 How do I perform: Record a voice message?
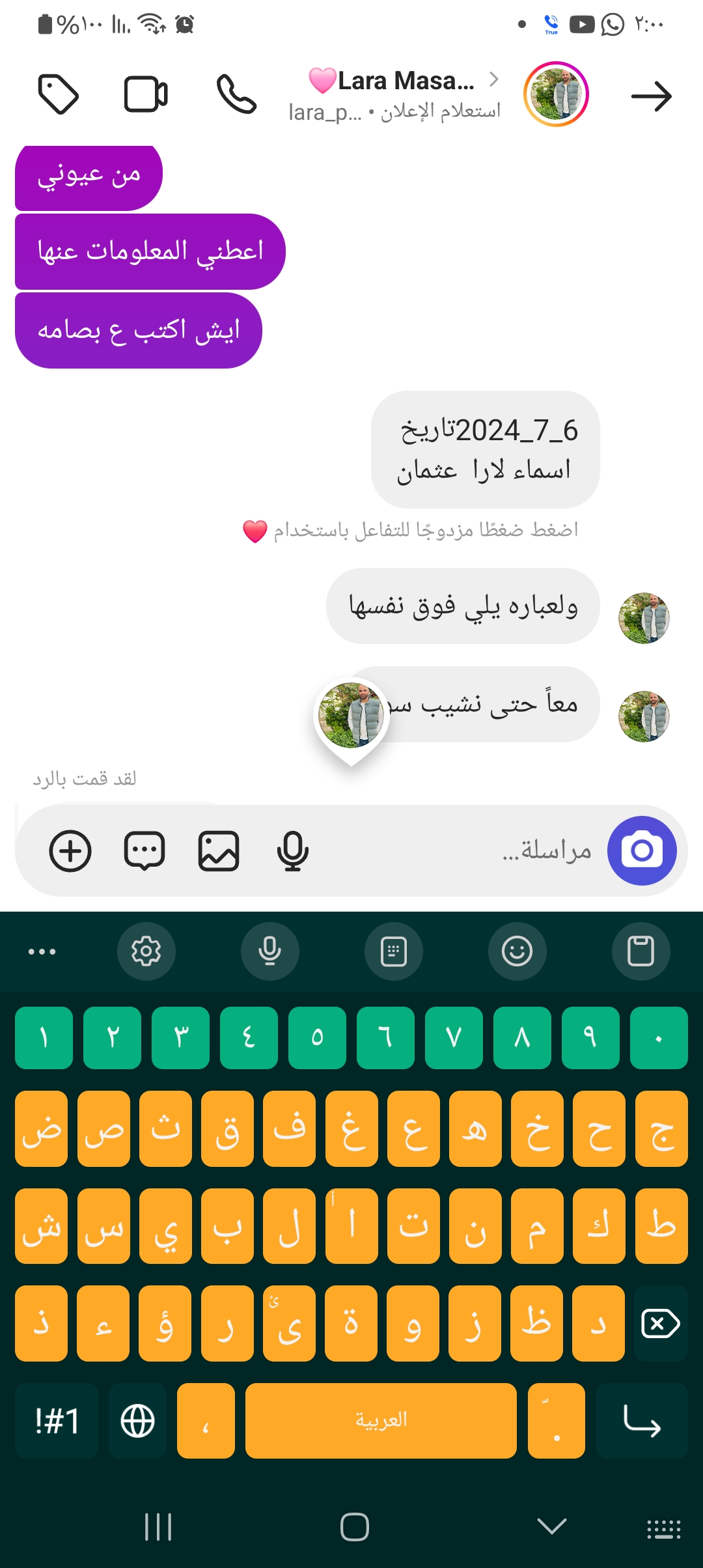(x=292, y=850)
